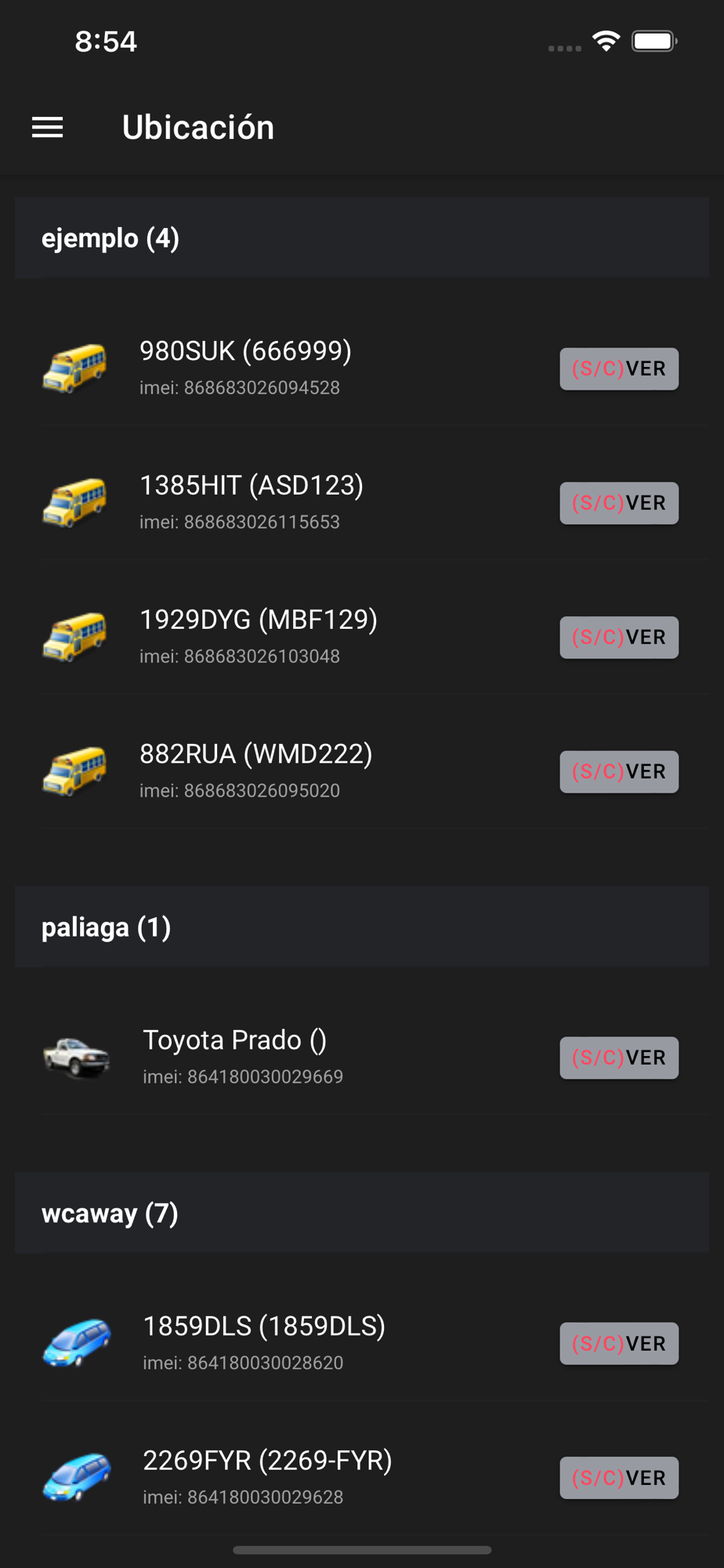This screenshot has width=724, height=1568.
Task: Tap VER button for 2269FYR (2269-FYR)
Action: coord(618,1478)
